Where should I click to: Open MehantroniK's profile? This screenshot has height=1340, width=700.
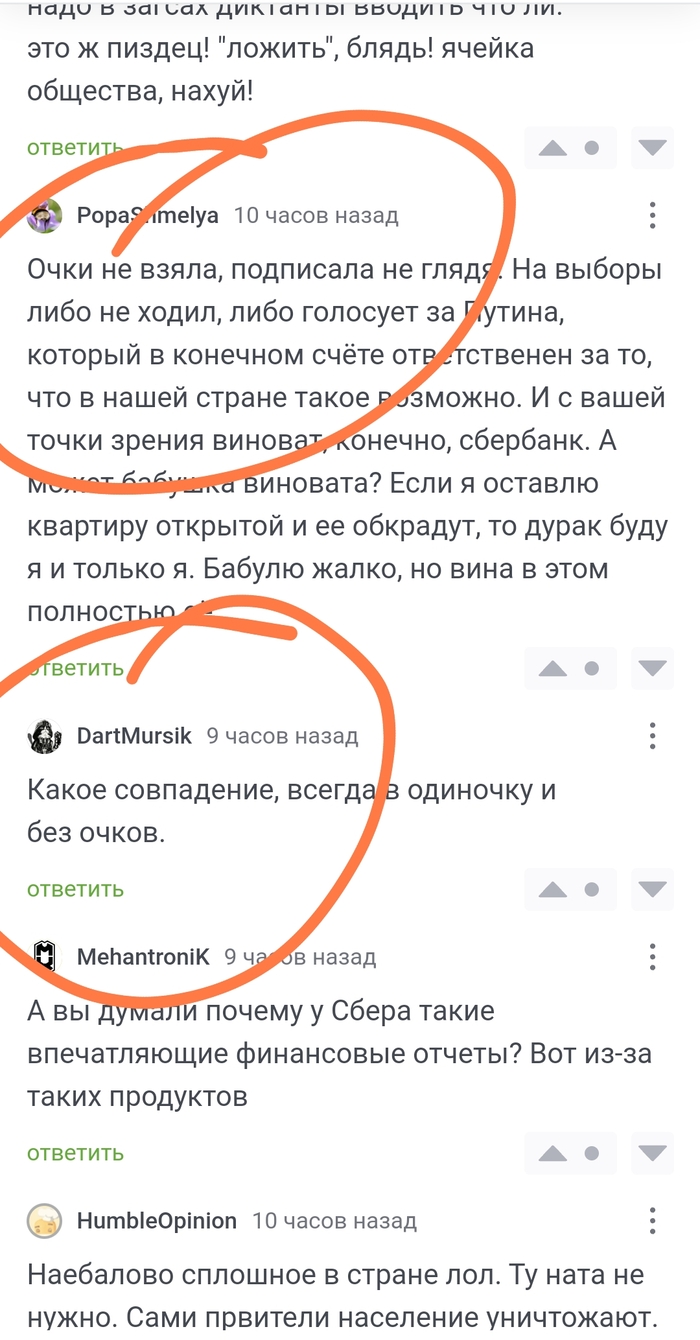(143, 957)
